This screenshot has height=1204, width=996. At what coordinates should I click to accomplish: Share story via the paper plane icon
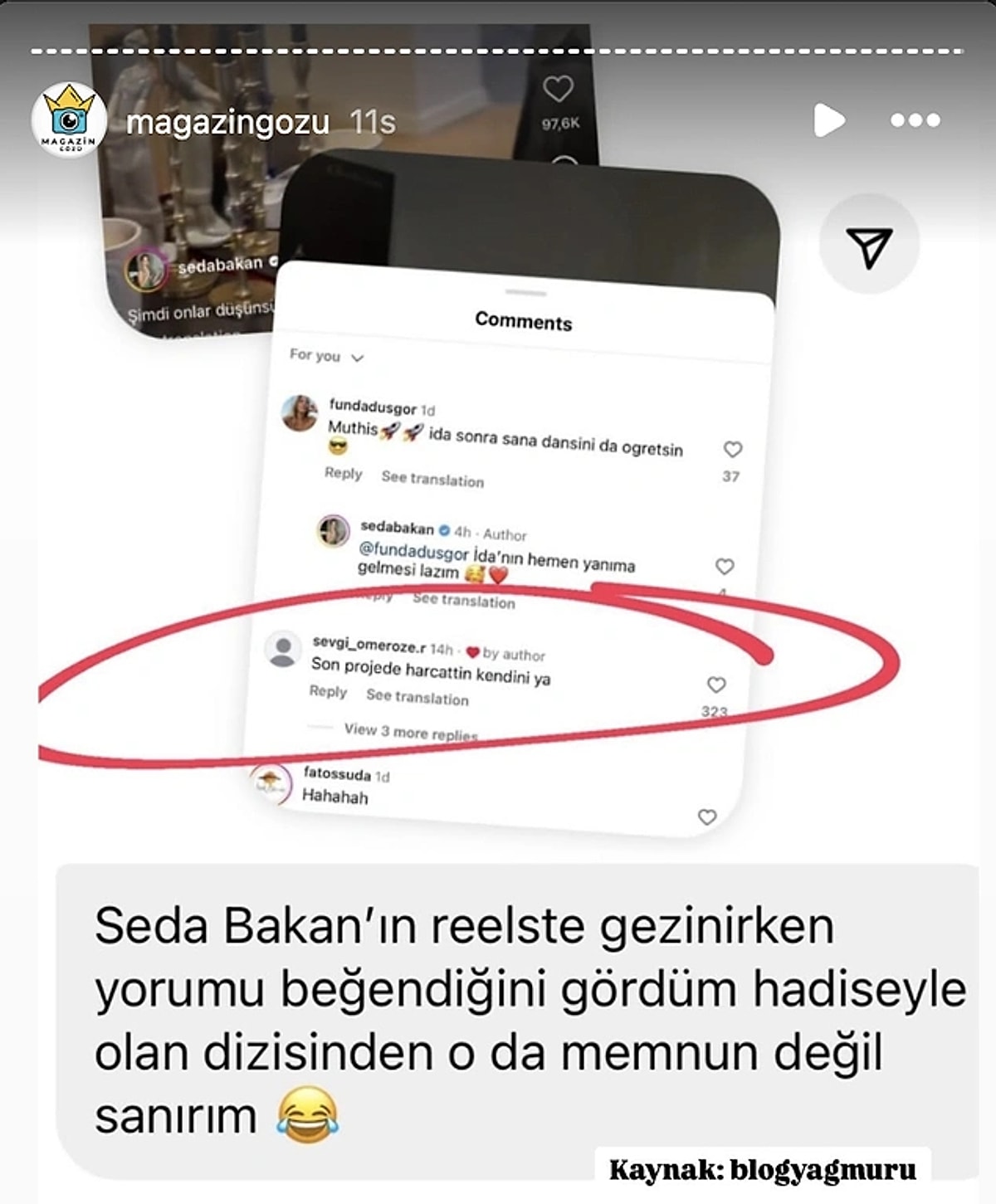[x=868, y=245]
